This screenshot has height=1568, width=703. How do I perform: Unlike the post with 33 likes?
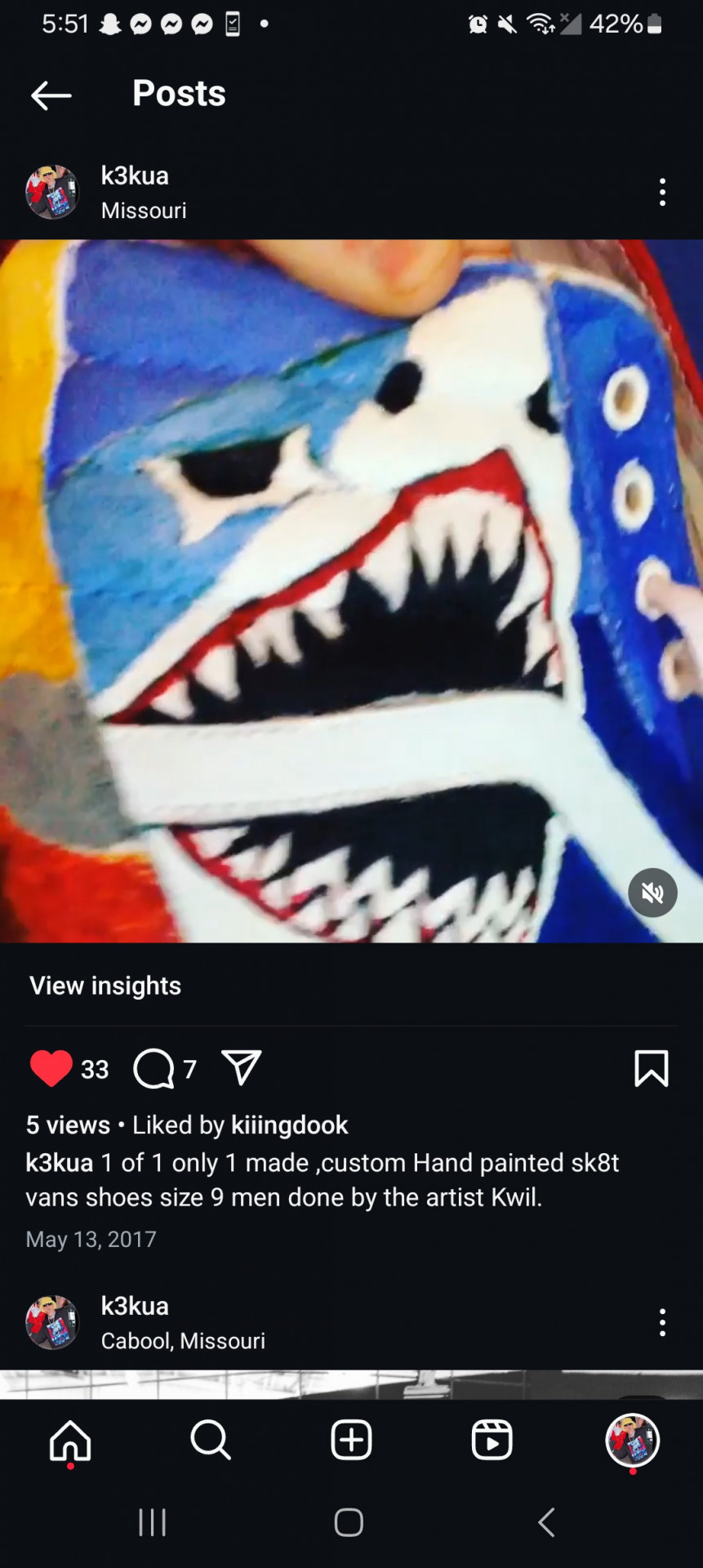pyautogui.click(x=51, y=1068)
